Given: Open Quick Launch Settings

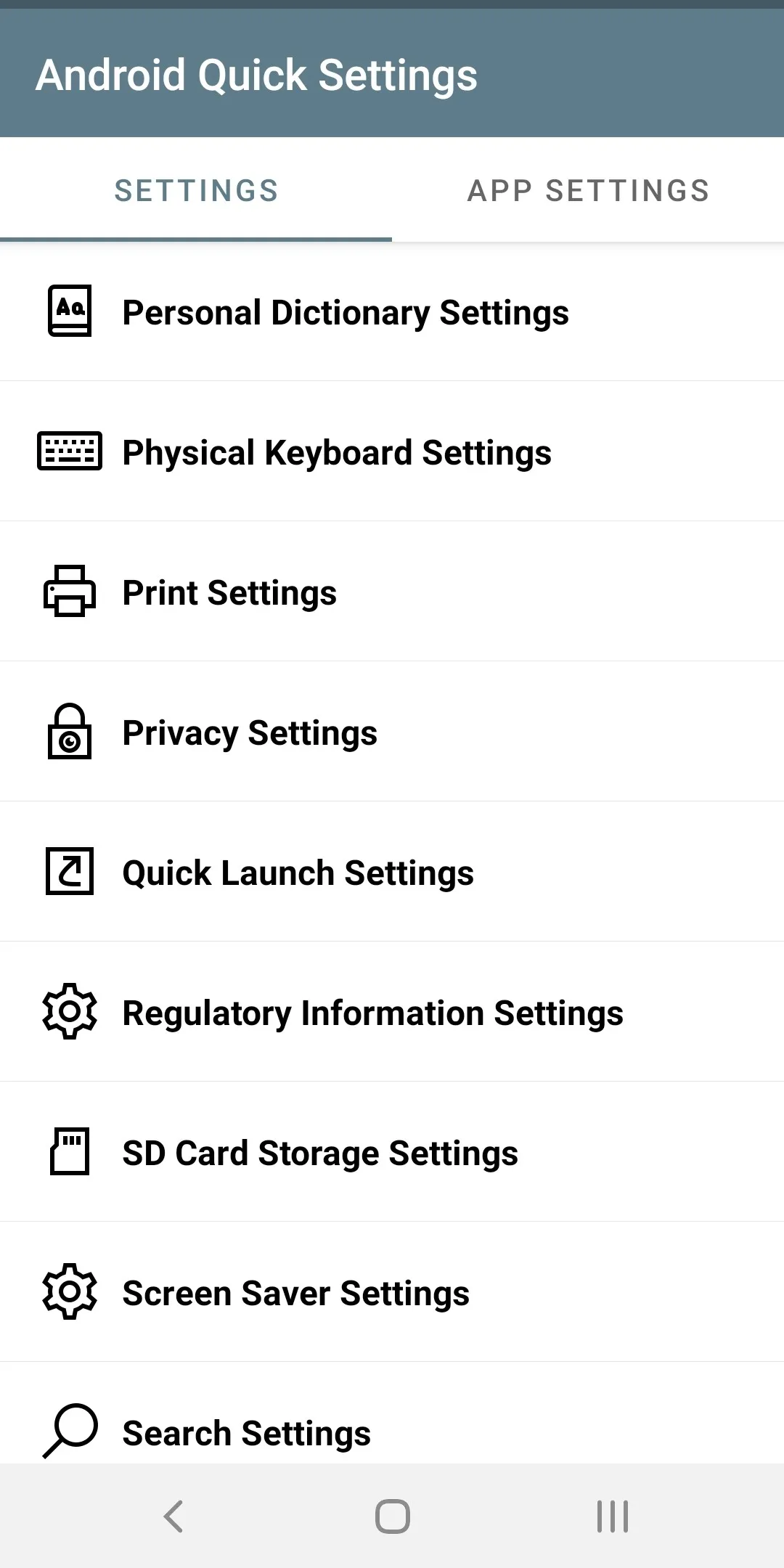Looking at the screenshot, I should 297,872.
